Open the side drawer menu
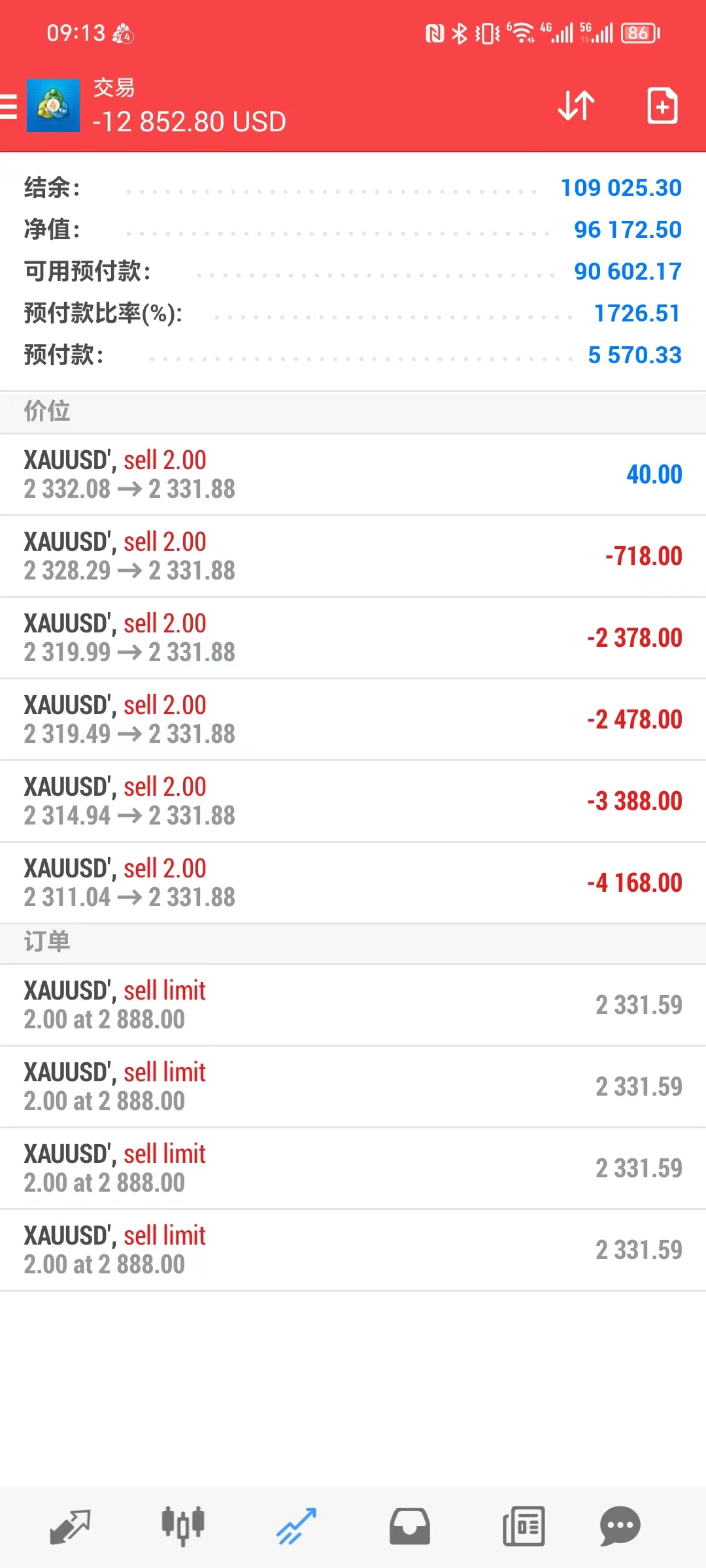Image resolution: width=706 pixels, height=1568 pixels. coord(8,106)
